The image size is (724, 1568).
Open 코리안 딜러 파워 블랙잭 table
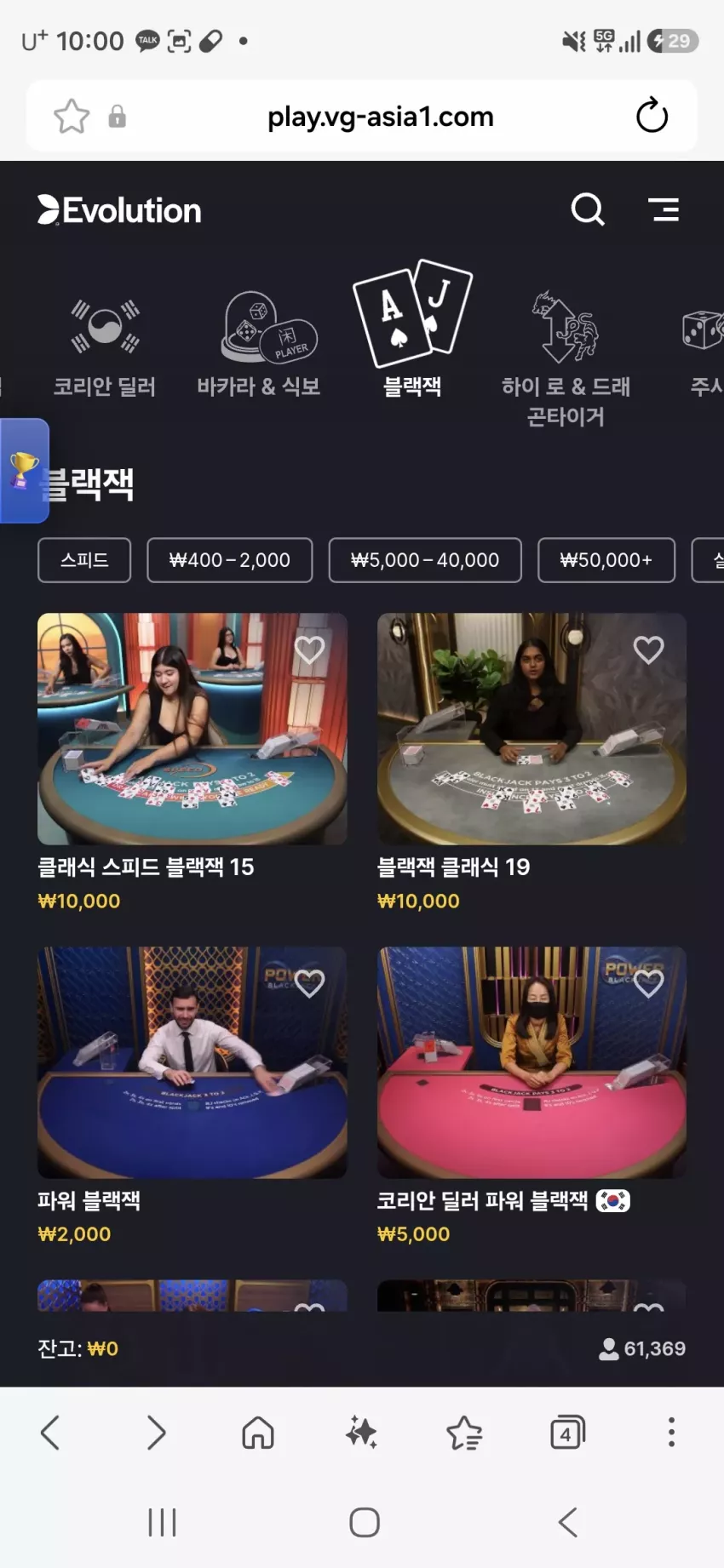click(532, 1062)
